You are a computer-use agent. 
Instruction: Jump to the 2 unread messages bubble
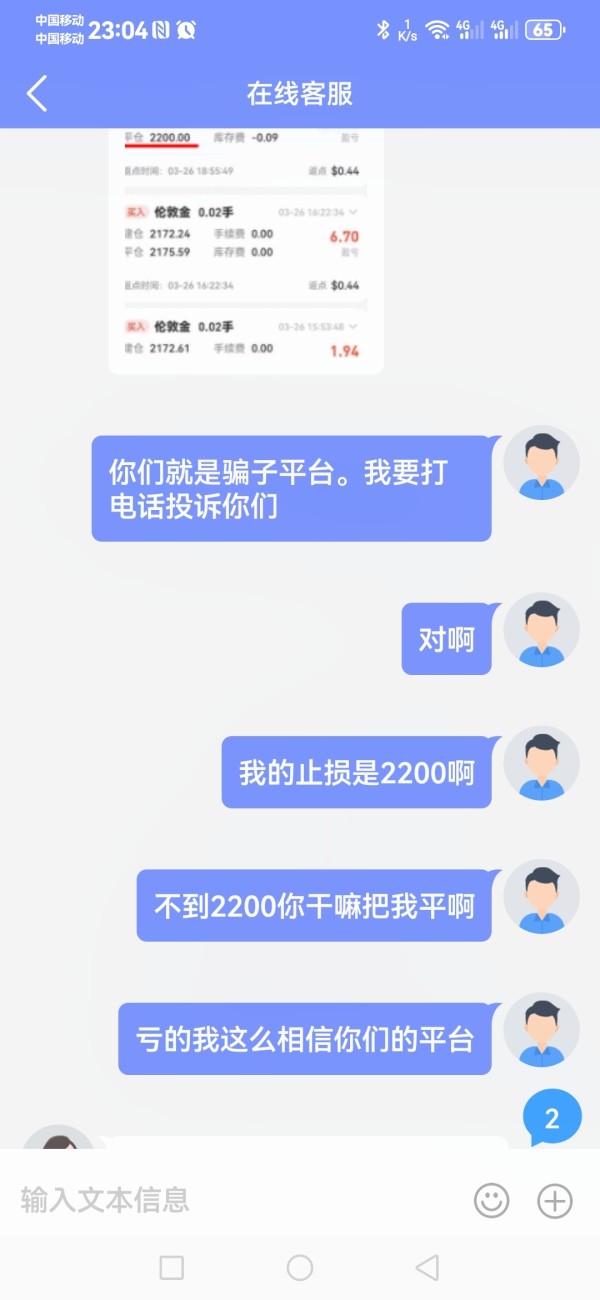click(552, 1117)
